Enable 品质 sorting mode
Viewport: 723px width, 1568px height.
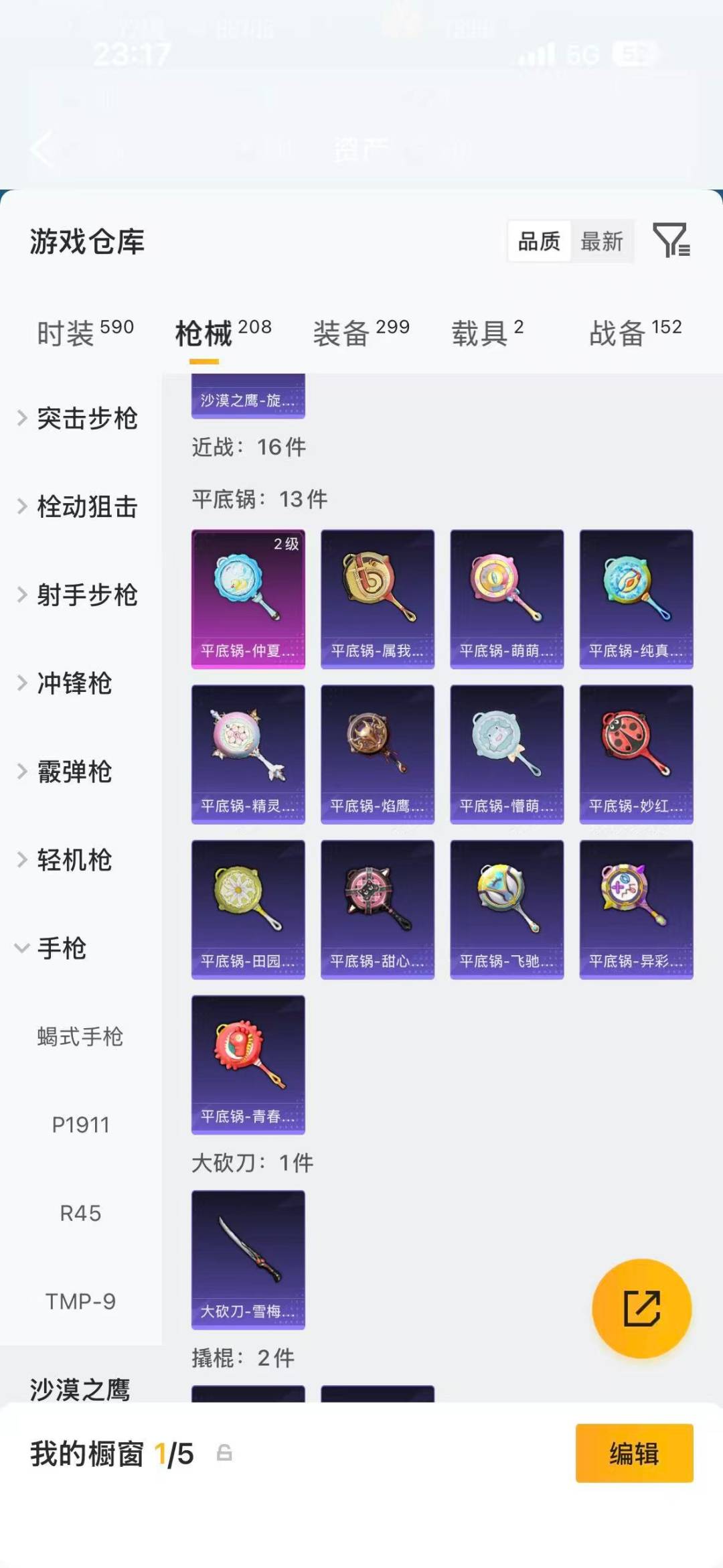point(540,242)
